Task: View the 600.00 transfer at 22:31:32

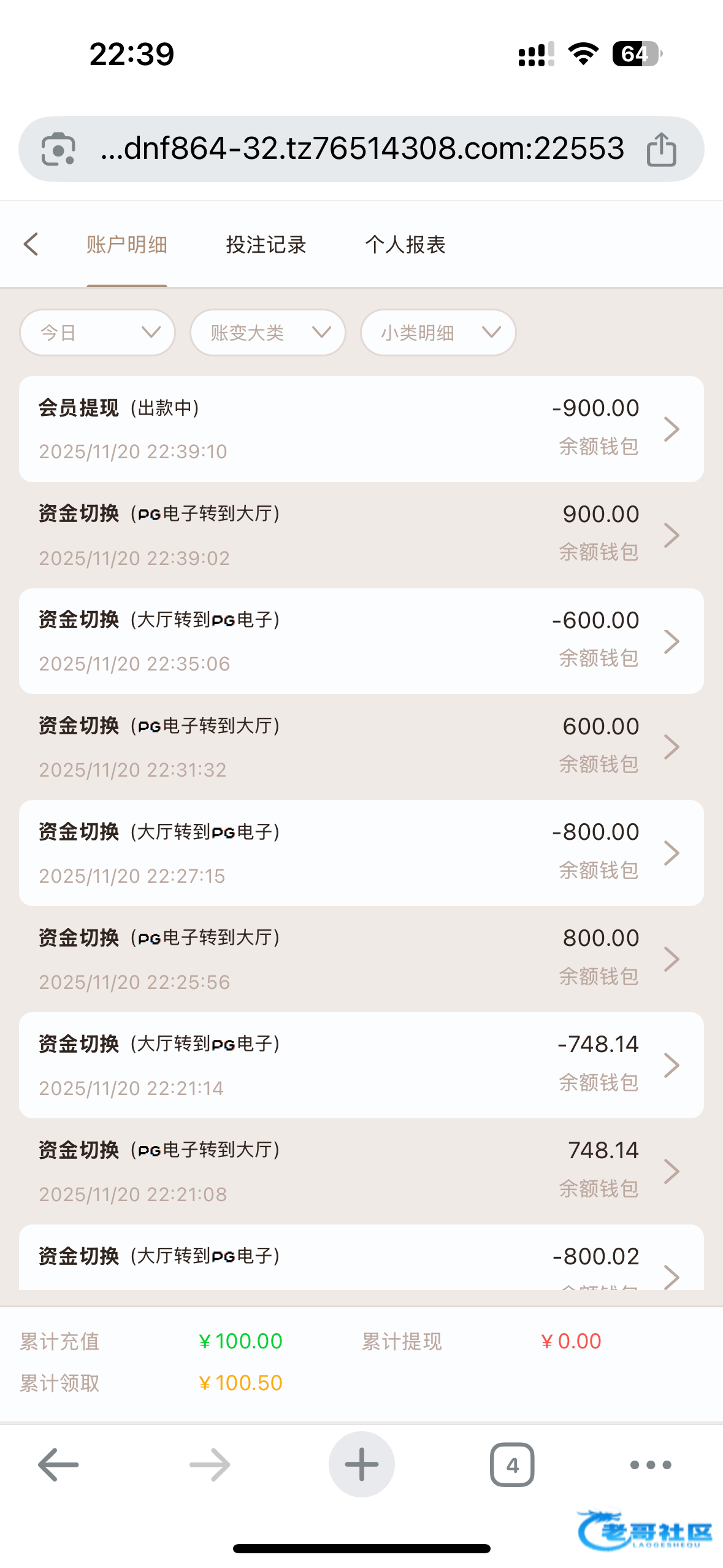Action: pyautogui.click(x=361, y=747)
